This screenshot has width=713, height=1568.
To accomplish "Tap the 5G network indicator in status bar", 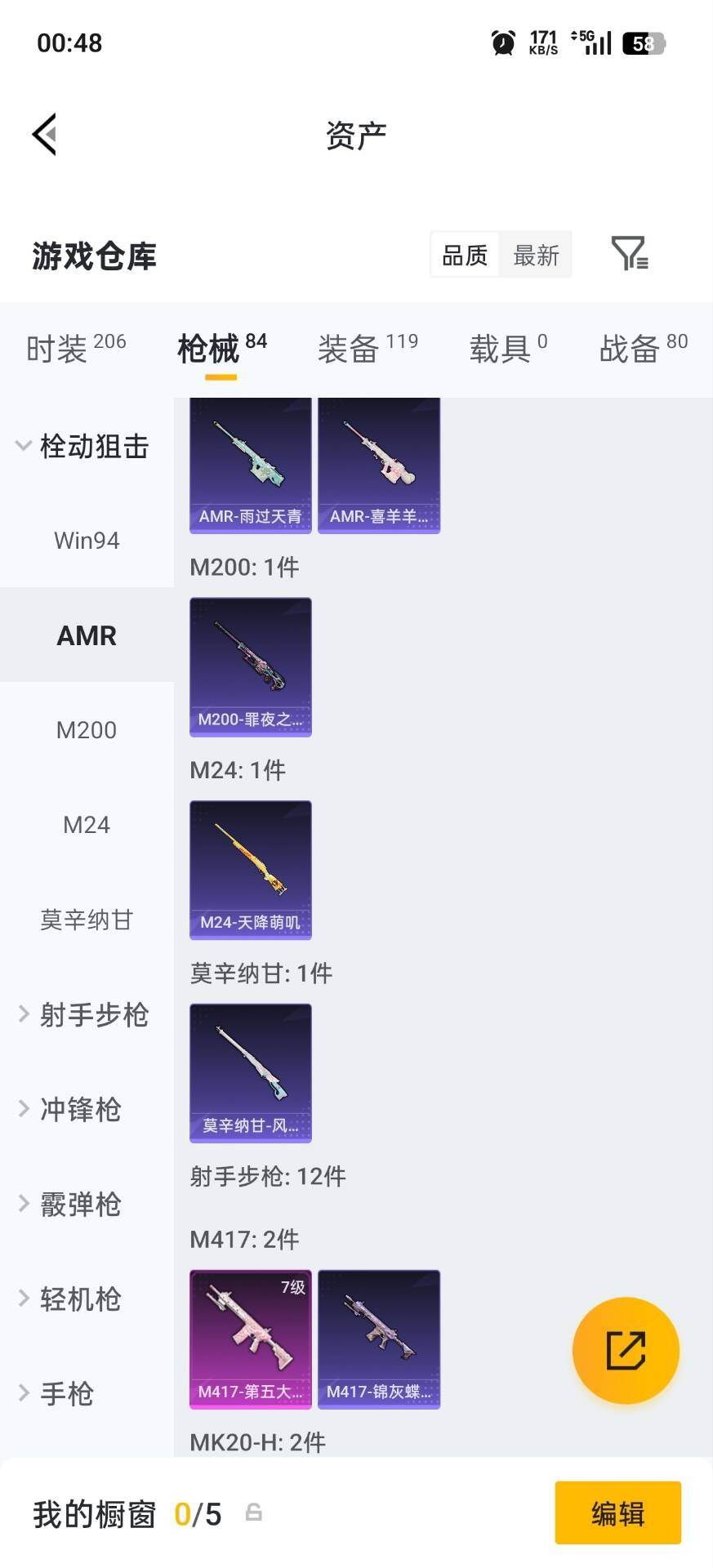I will (x=582, y=36).
